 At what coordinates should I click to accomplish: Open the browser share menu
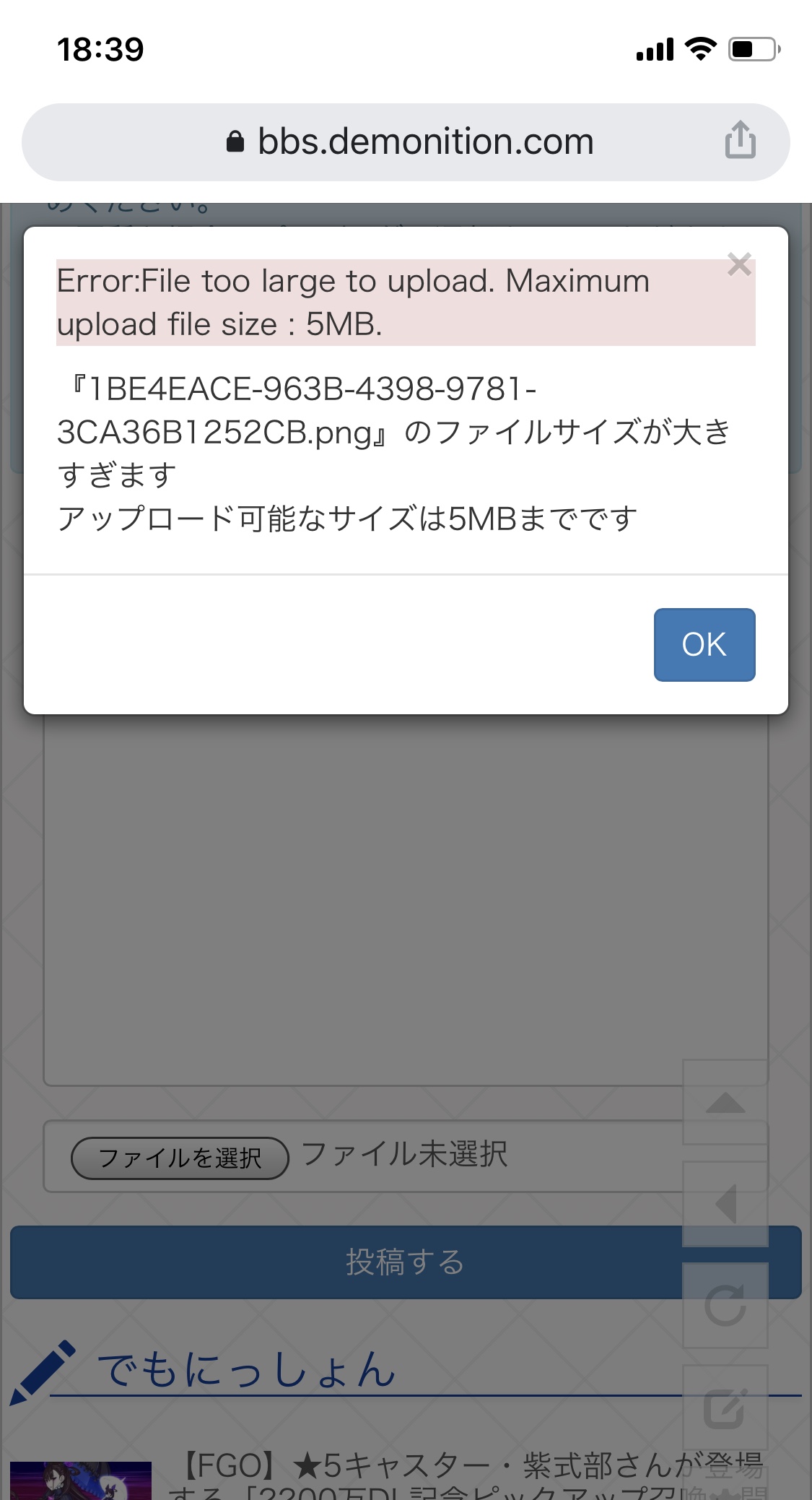click(740, 140)
